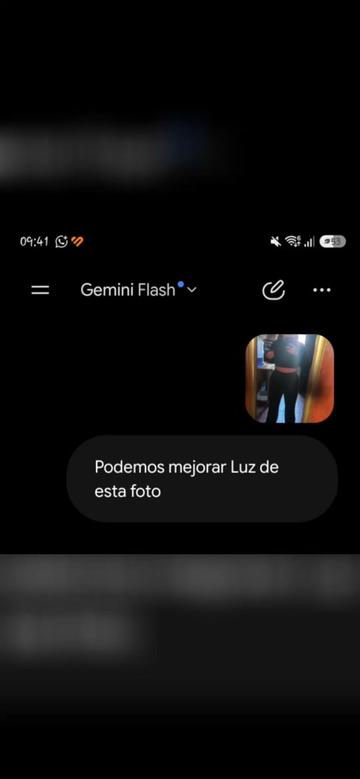Open the attached mirror photo thumbnail

click(289, 379)
